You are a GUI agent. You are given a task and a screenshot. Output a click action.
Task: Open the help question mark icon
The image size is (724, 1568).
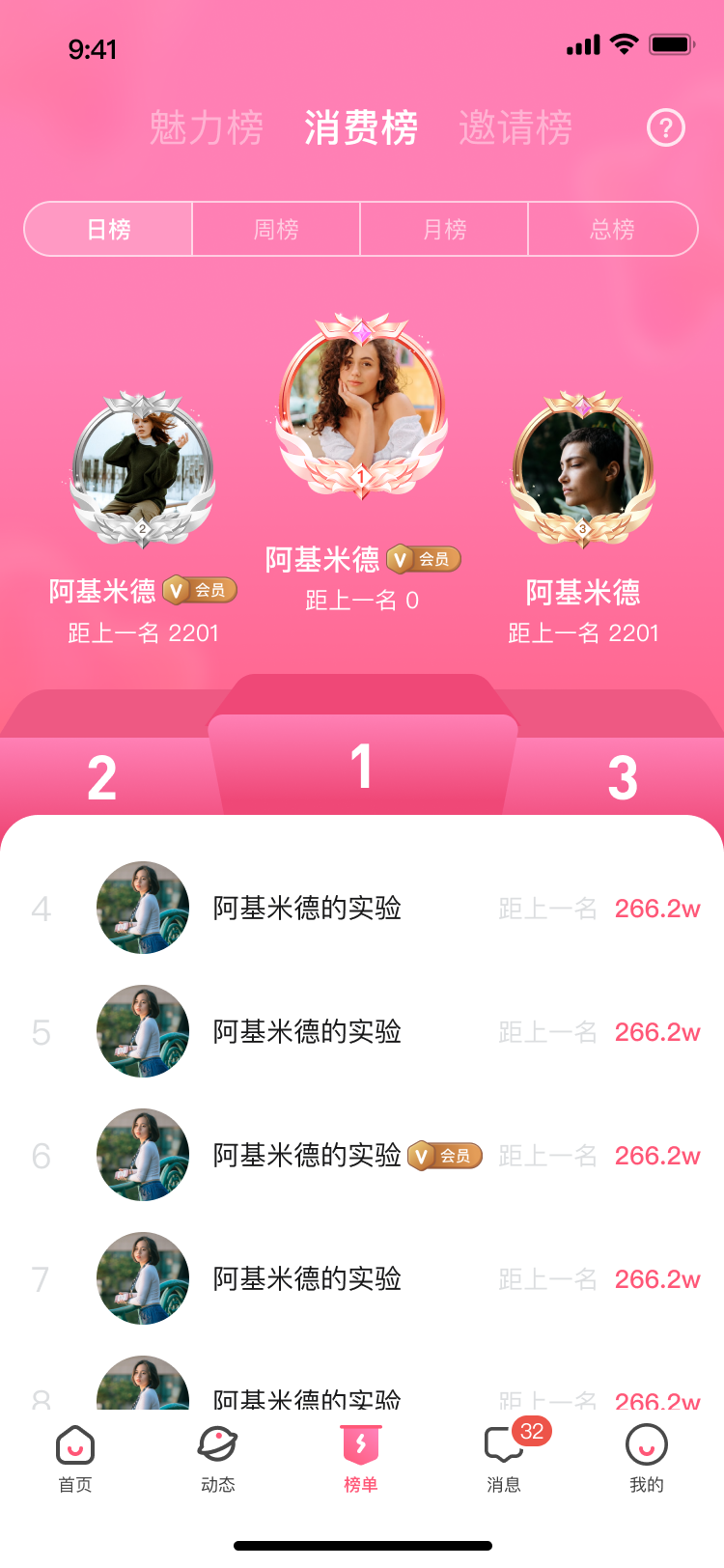(x=665, y=127)
